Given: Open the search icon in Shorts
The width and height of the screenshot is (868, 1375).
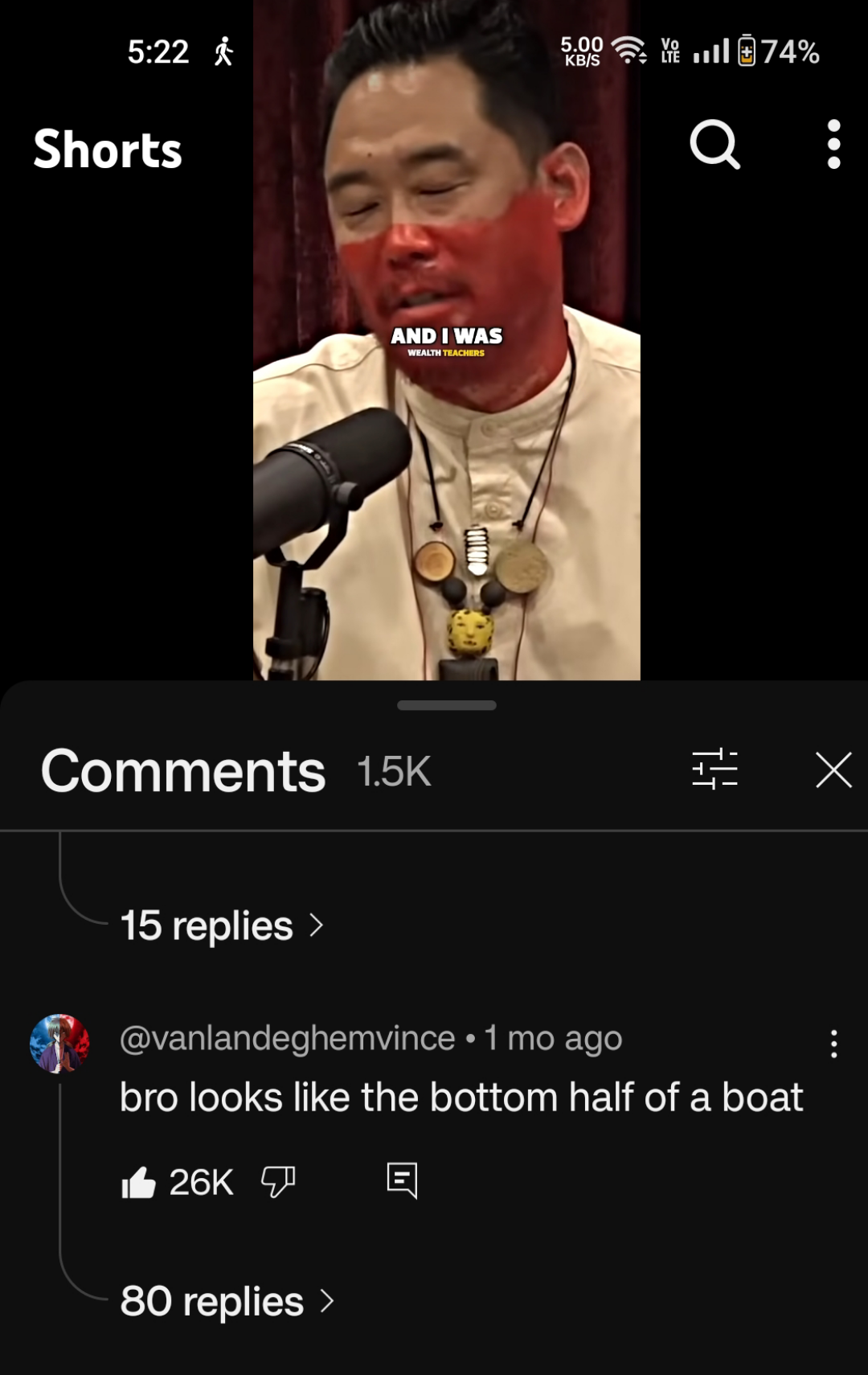Looking at the screenshot, I should point(714,145).
